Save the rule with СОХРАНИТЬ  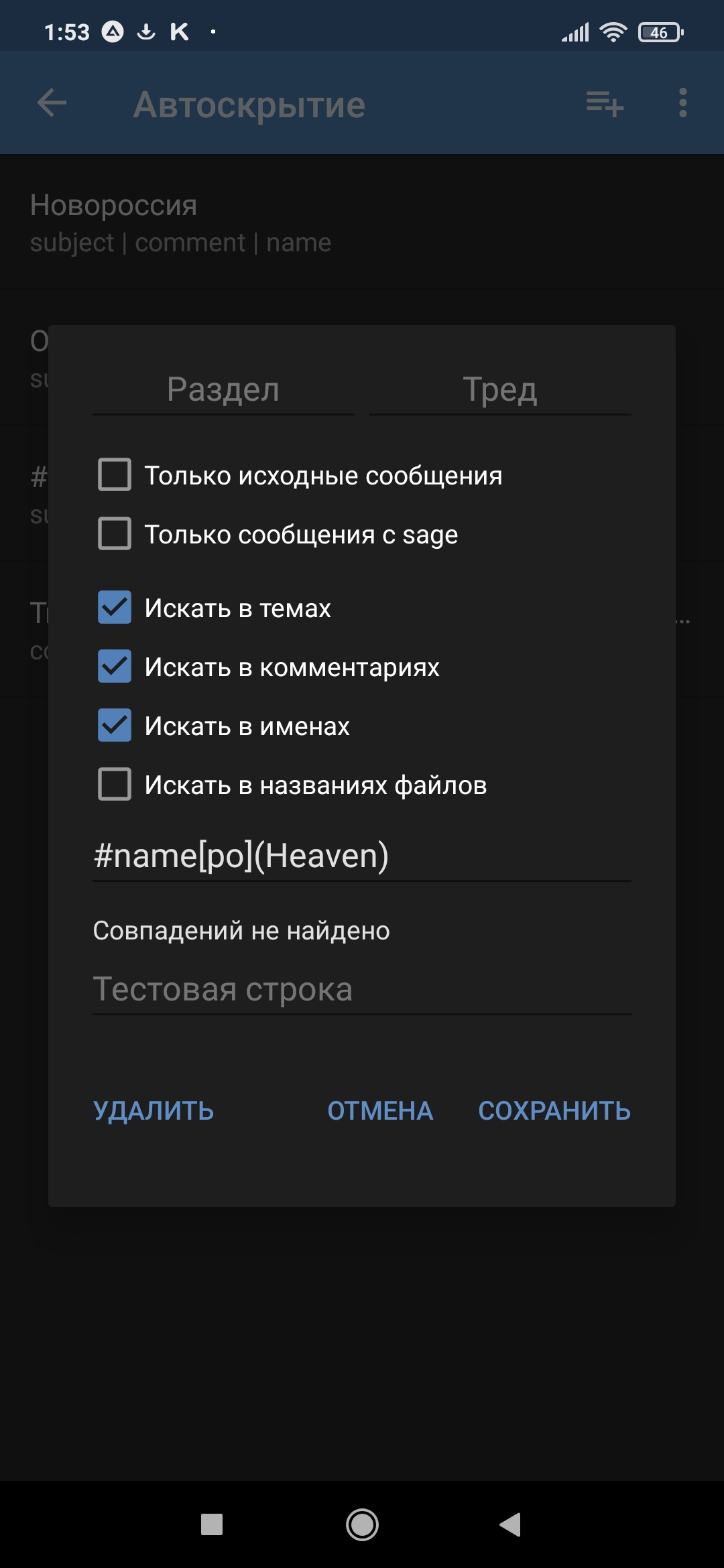point(554,1111)
